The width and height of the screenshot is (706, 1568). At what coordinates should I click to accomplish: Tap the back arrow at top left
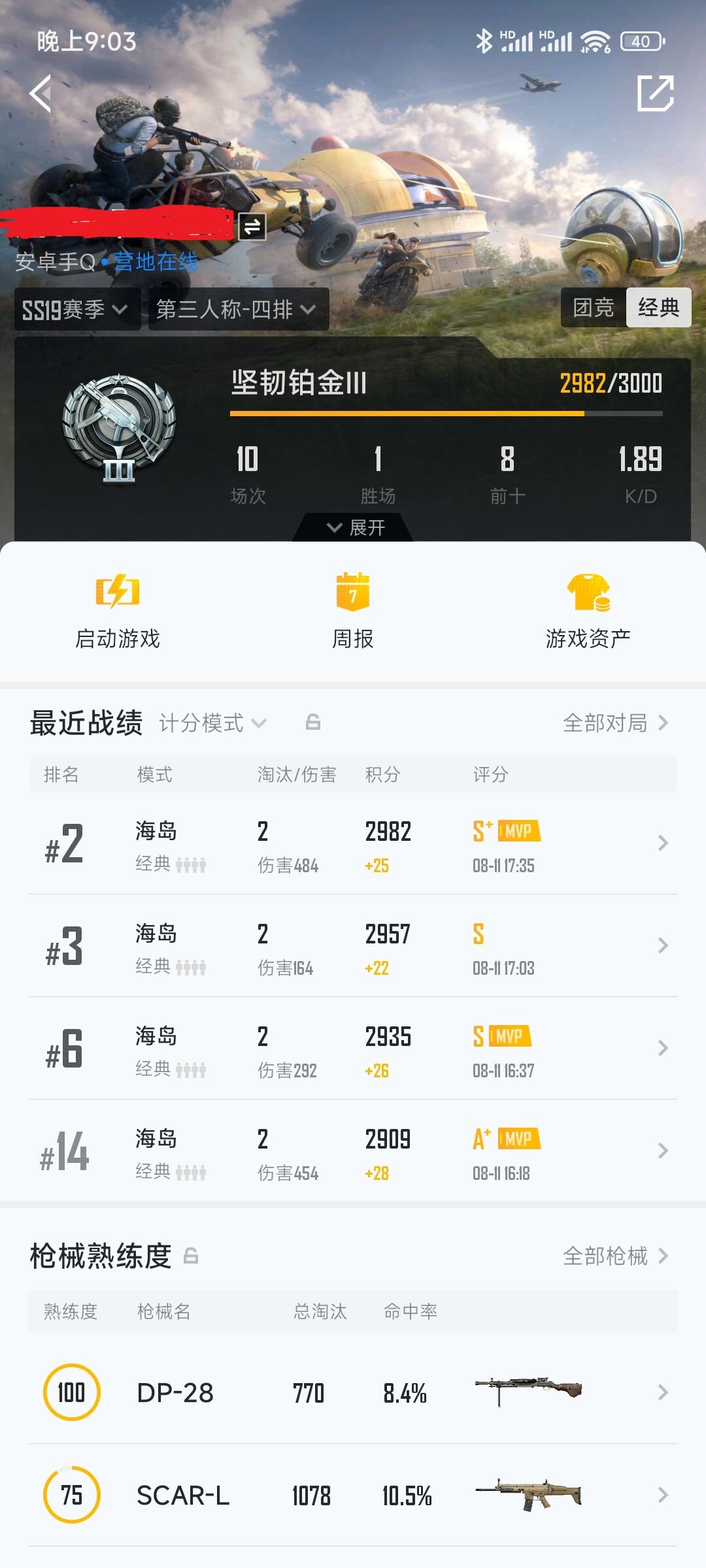tap(41, 93)
